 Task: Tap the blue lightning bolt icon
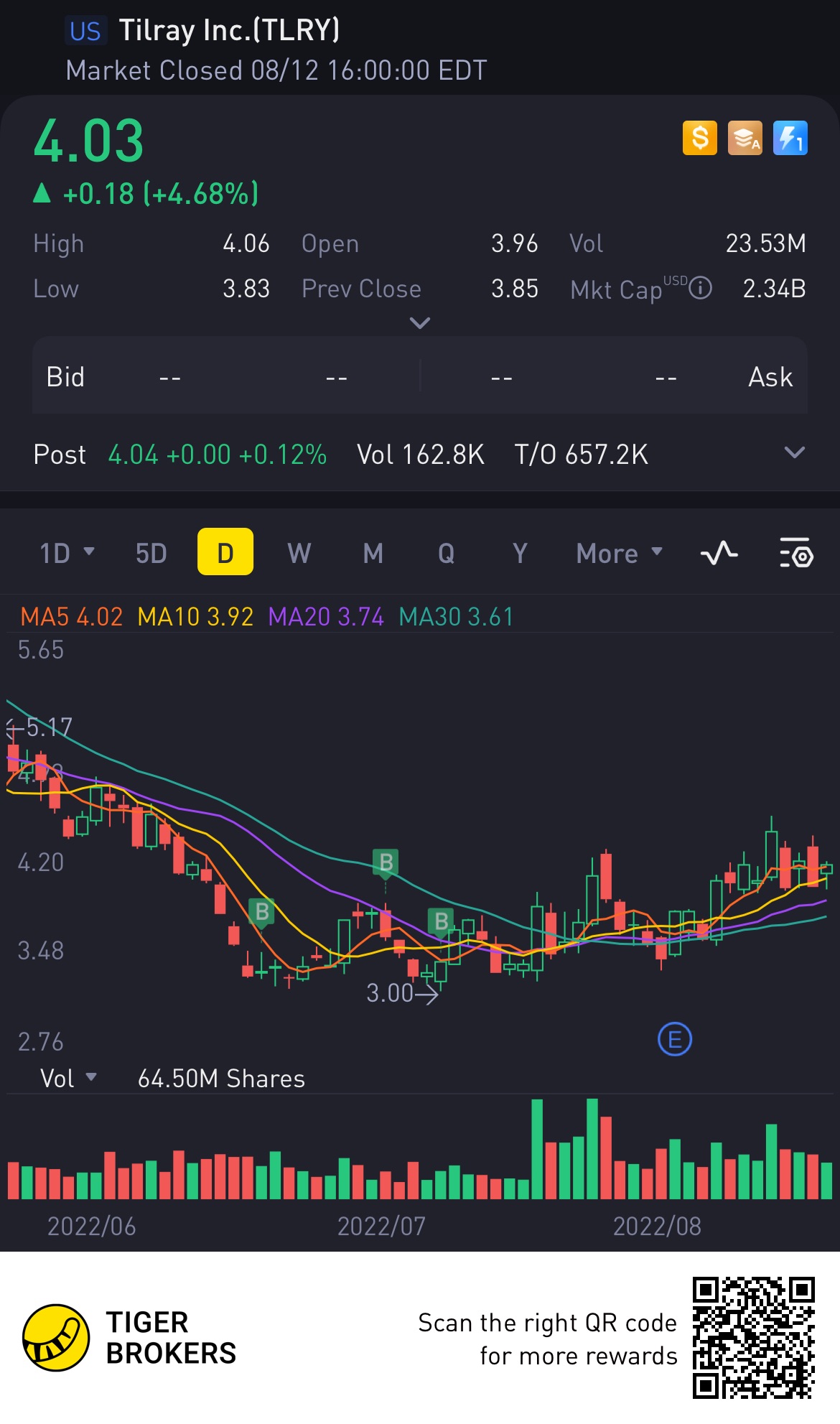click(x=790, y=138)
